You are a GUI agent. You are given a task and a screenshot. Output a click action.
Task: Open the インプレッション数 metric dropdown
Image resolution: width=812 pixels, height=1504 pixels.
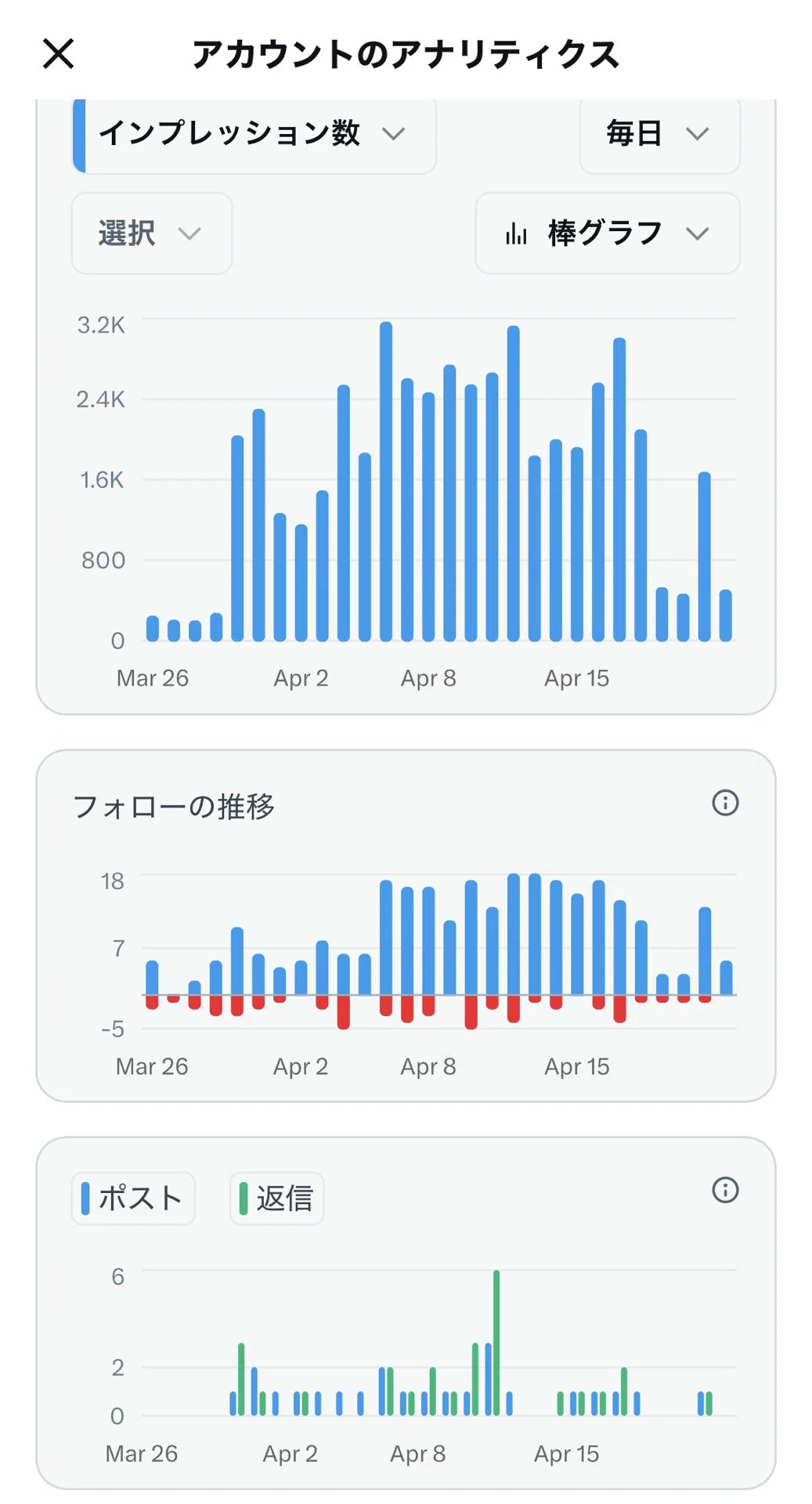click(254, 135)
